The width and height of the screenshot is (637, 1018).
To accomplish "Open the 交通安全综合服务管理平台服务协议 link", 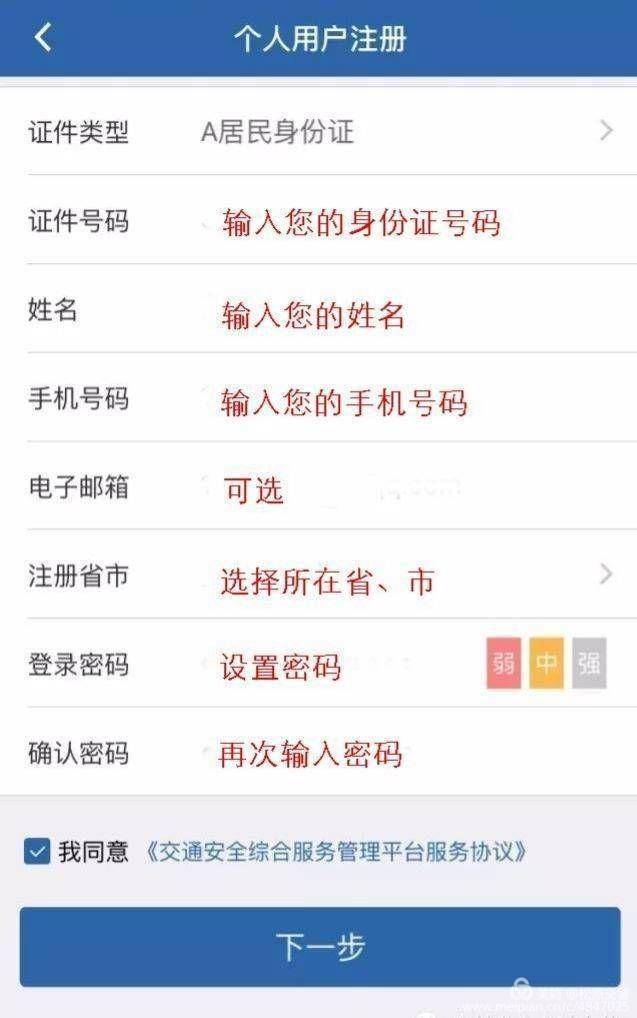I will click(336, 852).
